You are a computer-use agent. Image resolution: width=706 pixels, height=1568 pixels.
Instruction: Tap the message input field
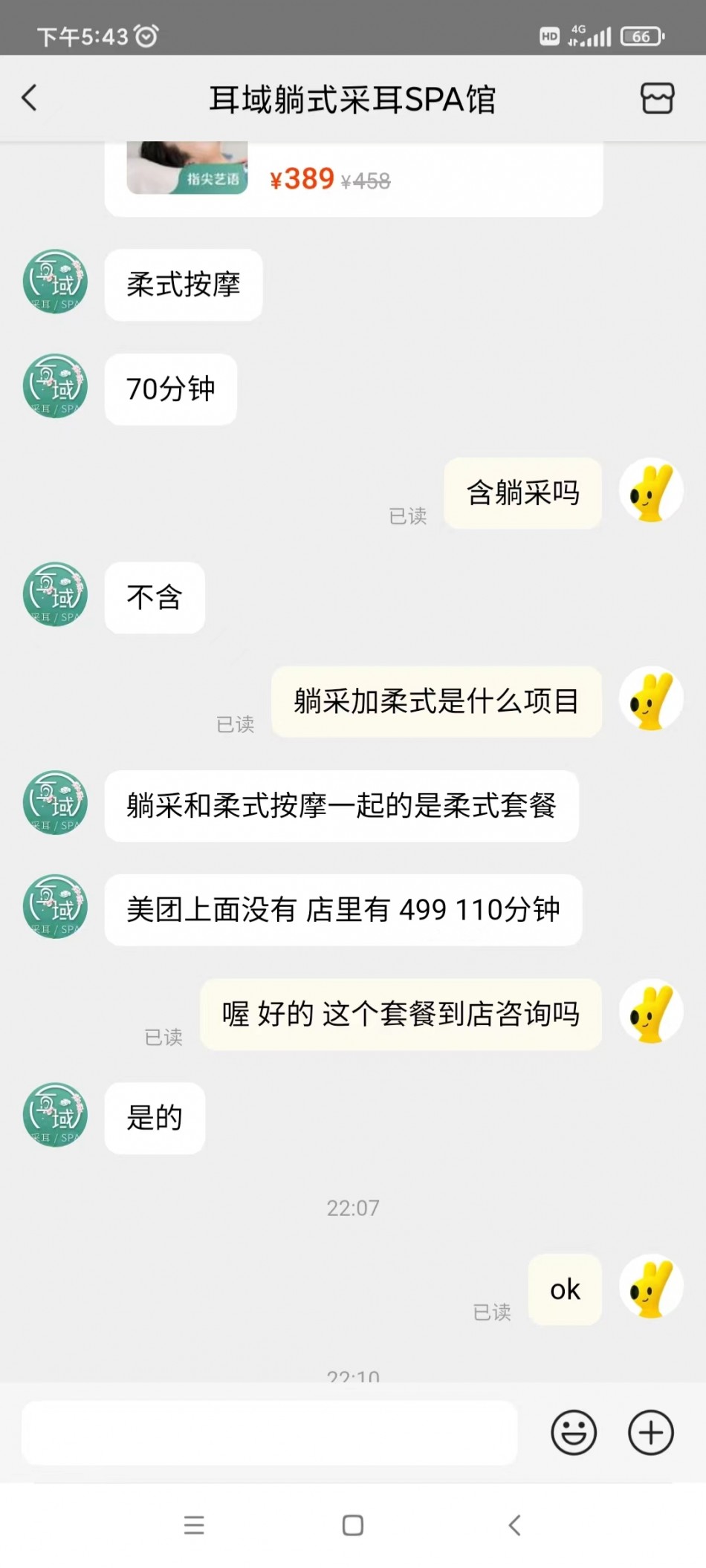[x=269, y=1432]
